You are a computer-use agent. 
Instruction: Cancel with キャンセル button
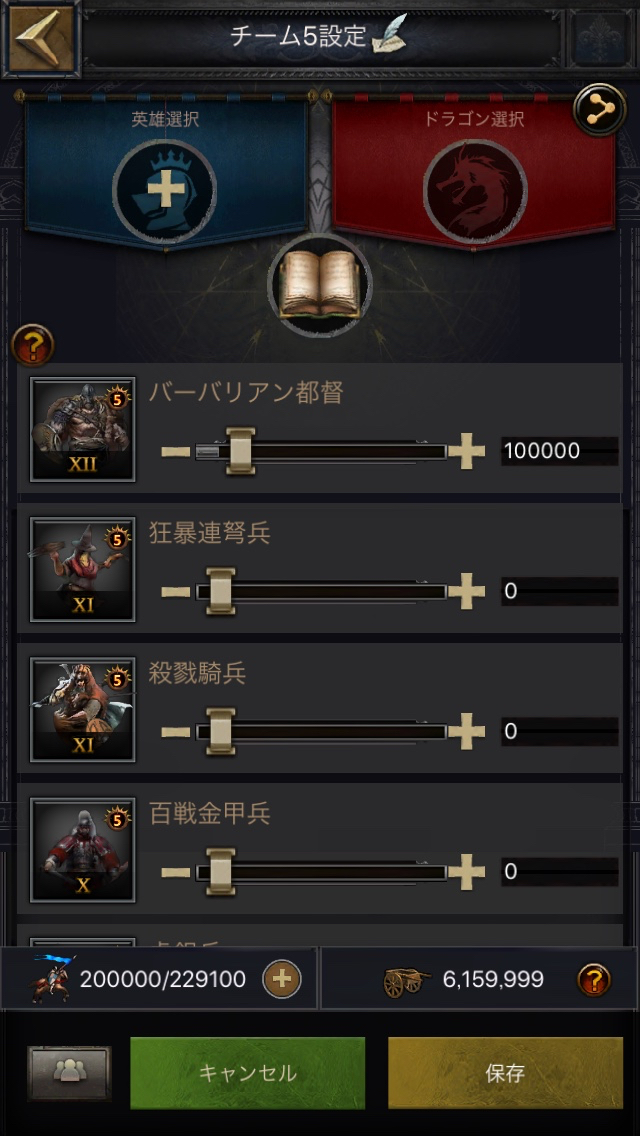[247, 1073]
